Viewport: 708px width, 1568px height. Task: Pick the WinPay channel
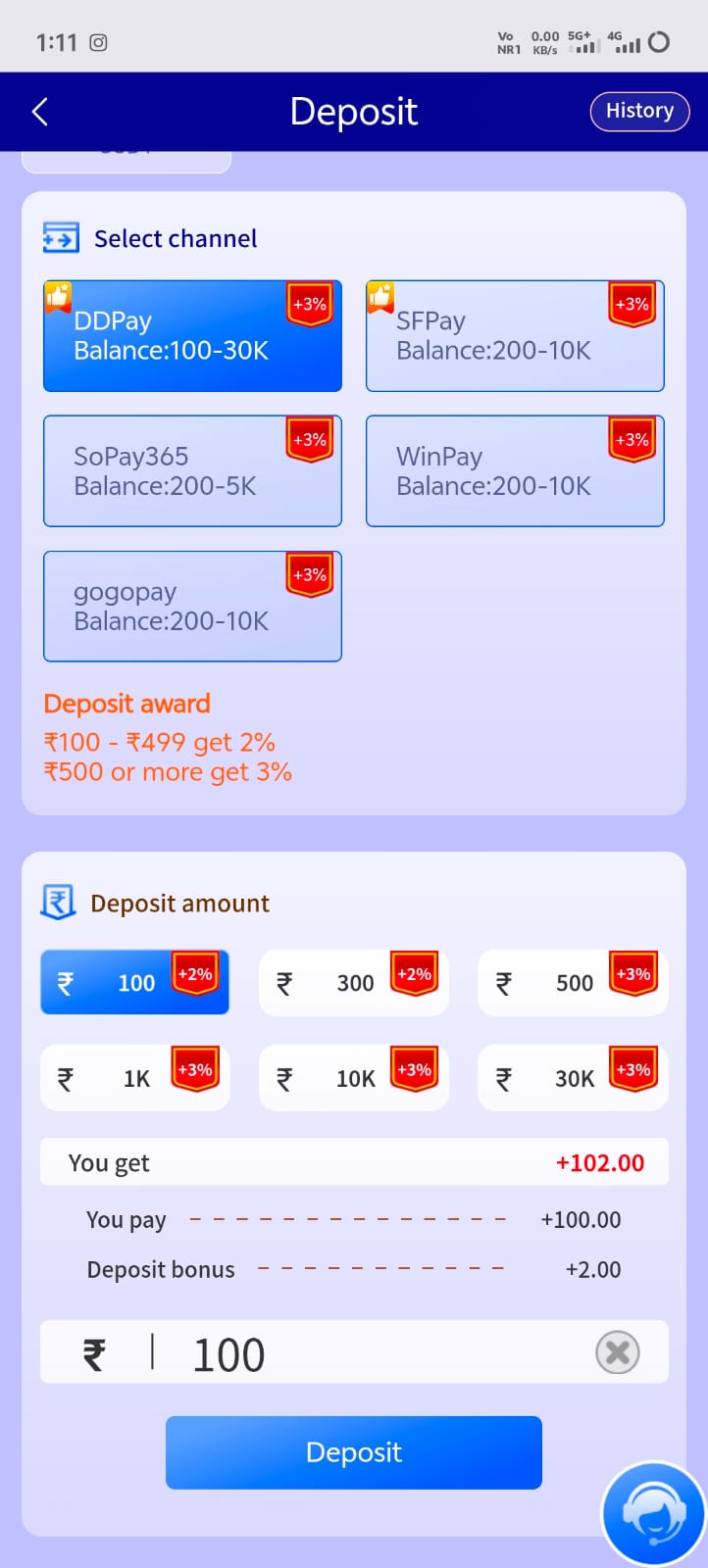515,471
